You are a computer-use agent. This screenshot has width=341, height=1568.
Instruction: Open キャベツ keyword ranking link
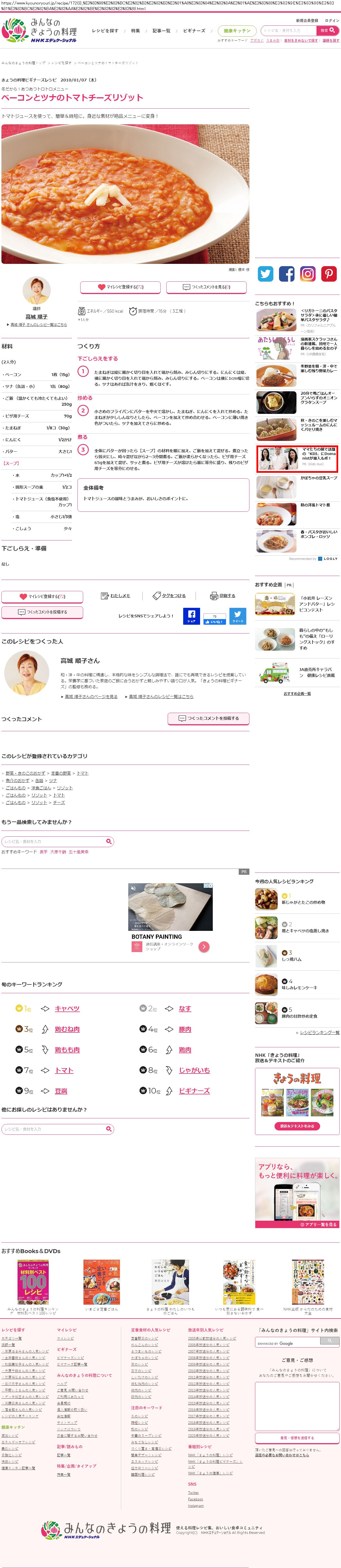pos(67,1009)
